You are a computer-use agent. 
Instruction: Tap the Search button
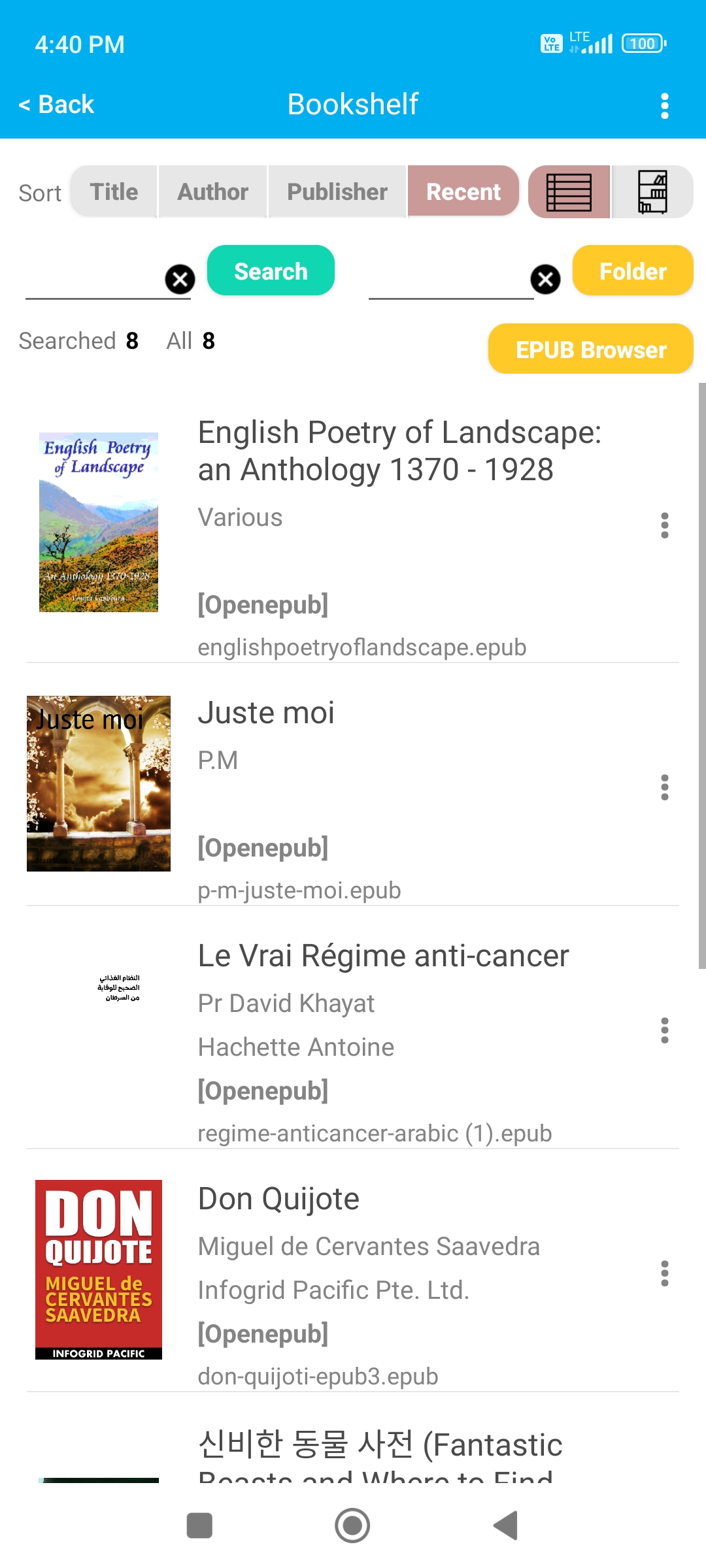(271, 270)
